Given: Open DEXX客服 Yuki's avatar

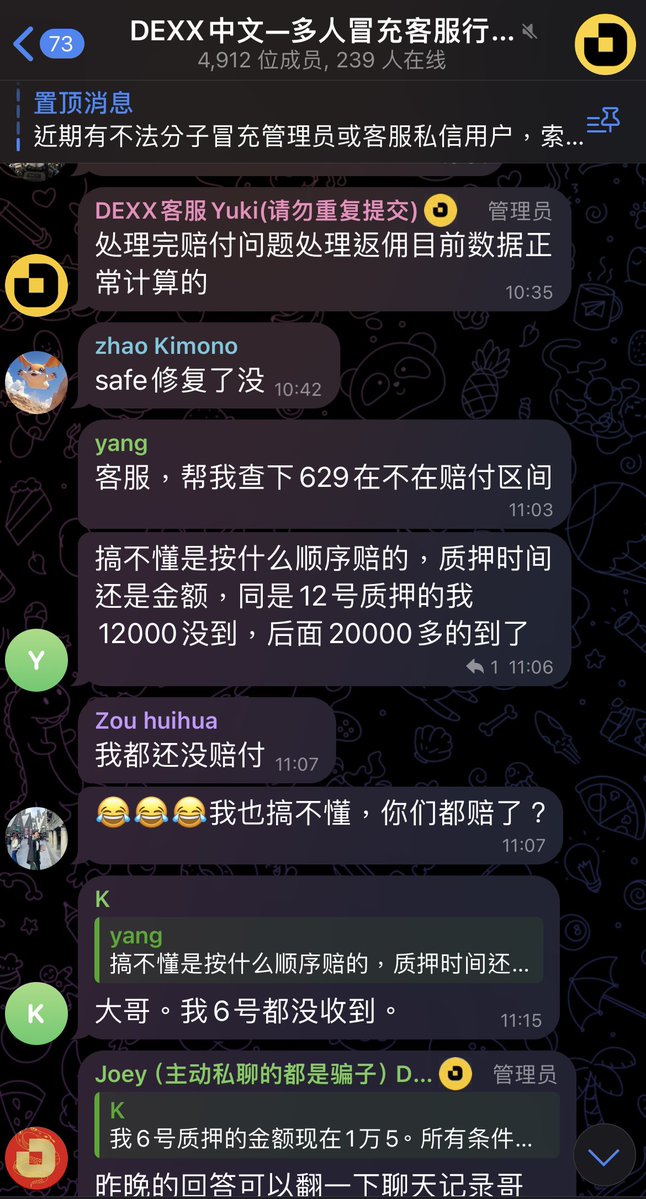Looking at the screenshot, I should pos(36,285).
